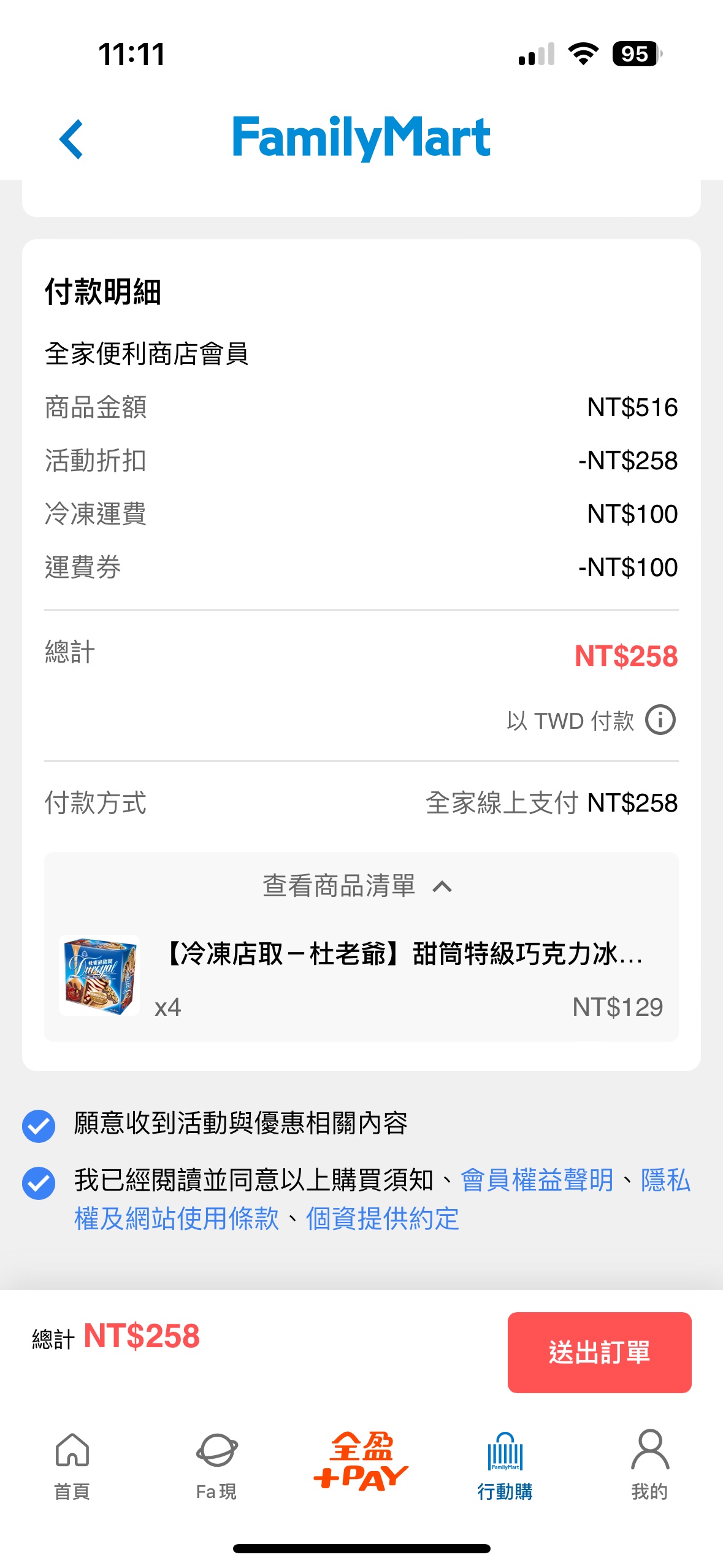Viewport: 723px width, 1568px height.
Task: Open the 隱私權及網站使用條款 link
Action: 177,1218
